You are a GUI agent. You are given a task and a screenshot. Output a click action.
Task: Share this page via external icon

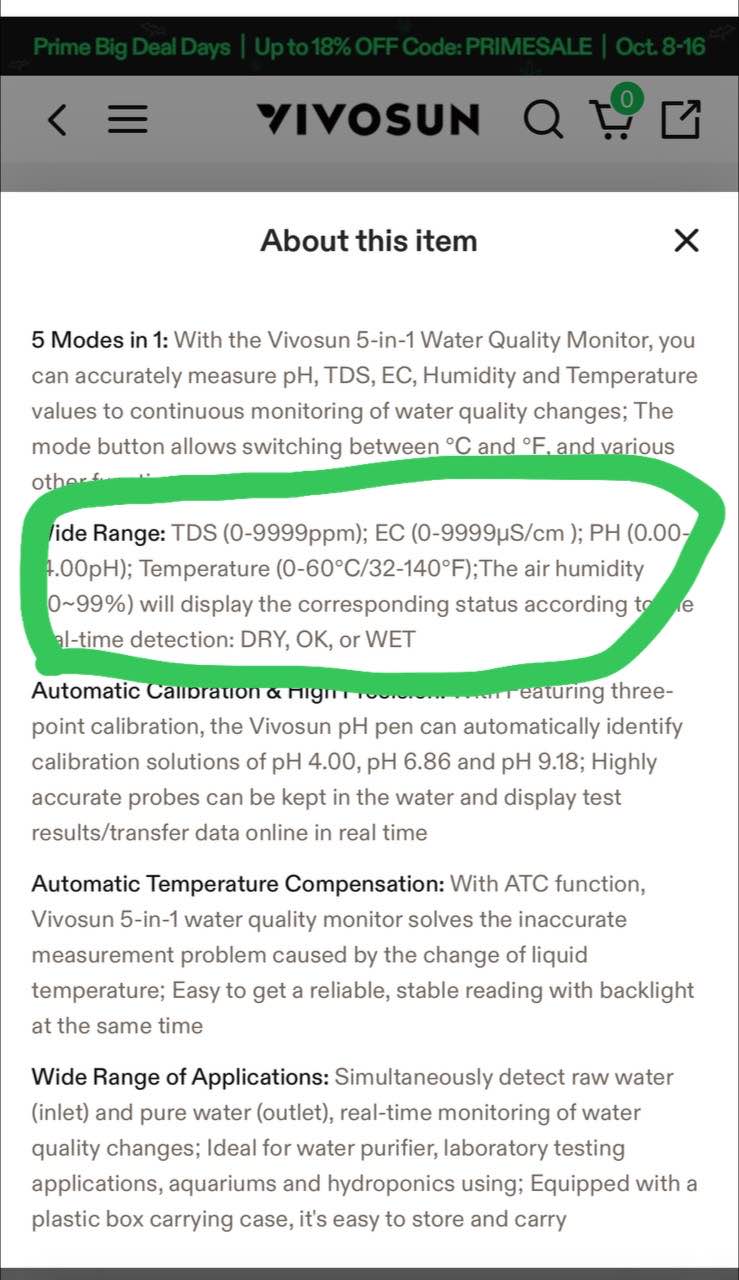point(682,119)
